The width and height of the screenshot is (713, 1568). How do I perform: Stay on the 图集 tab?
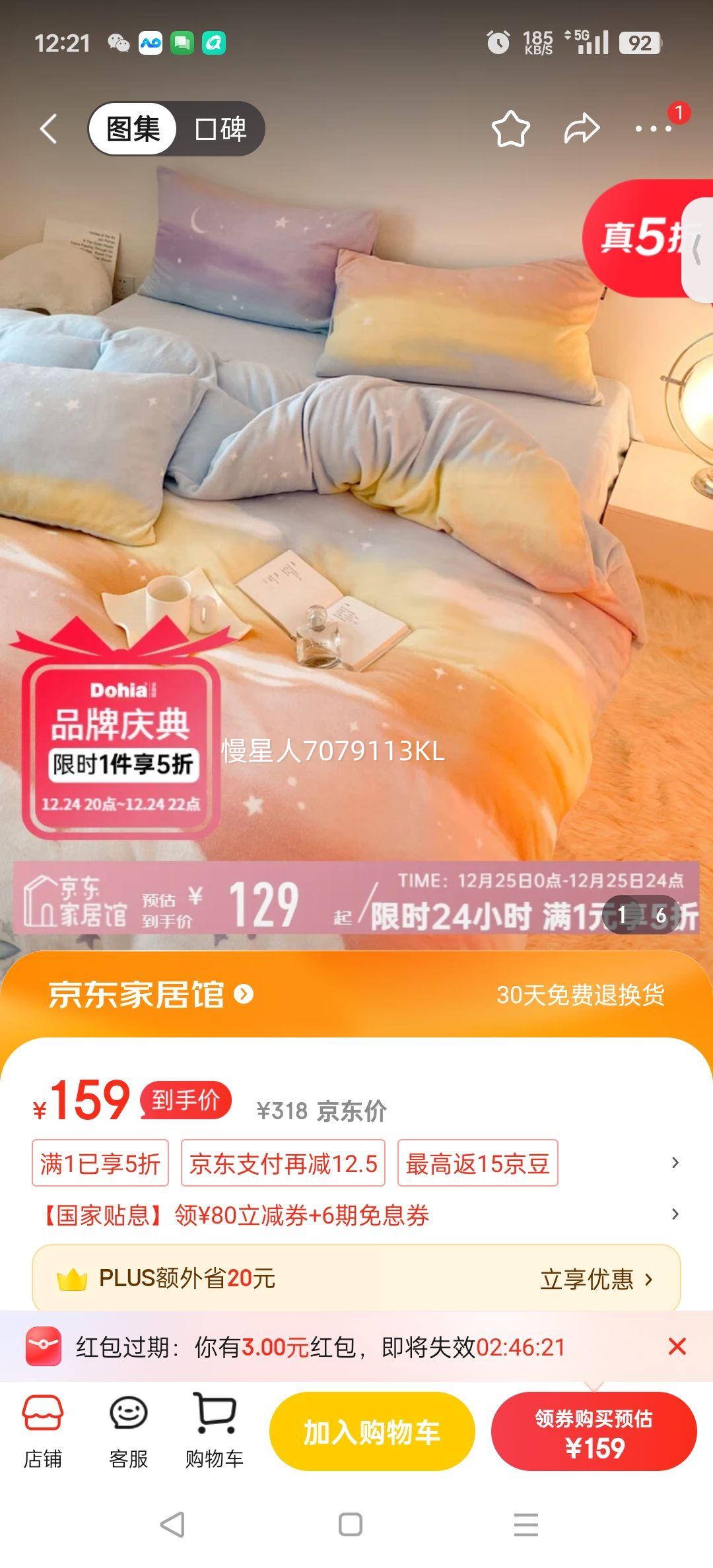[x=132, y=128]
